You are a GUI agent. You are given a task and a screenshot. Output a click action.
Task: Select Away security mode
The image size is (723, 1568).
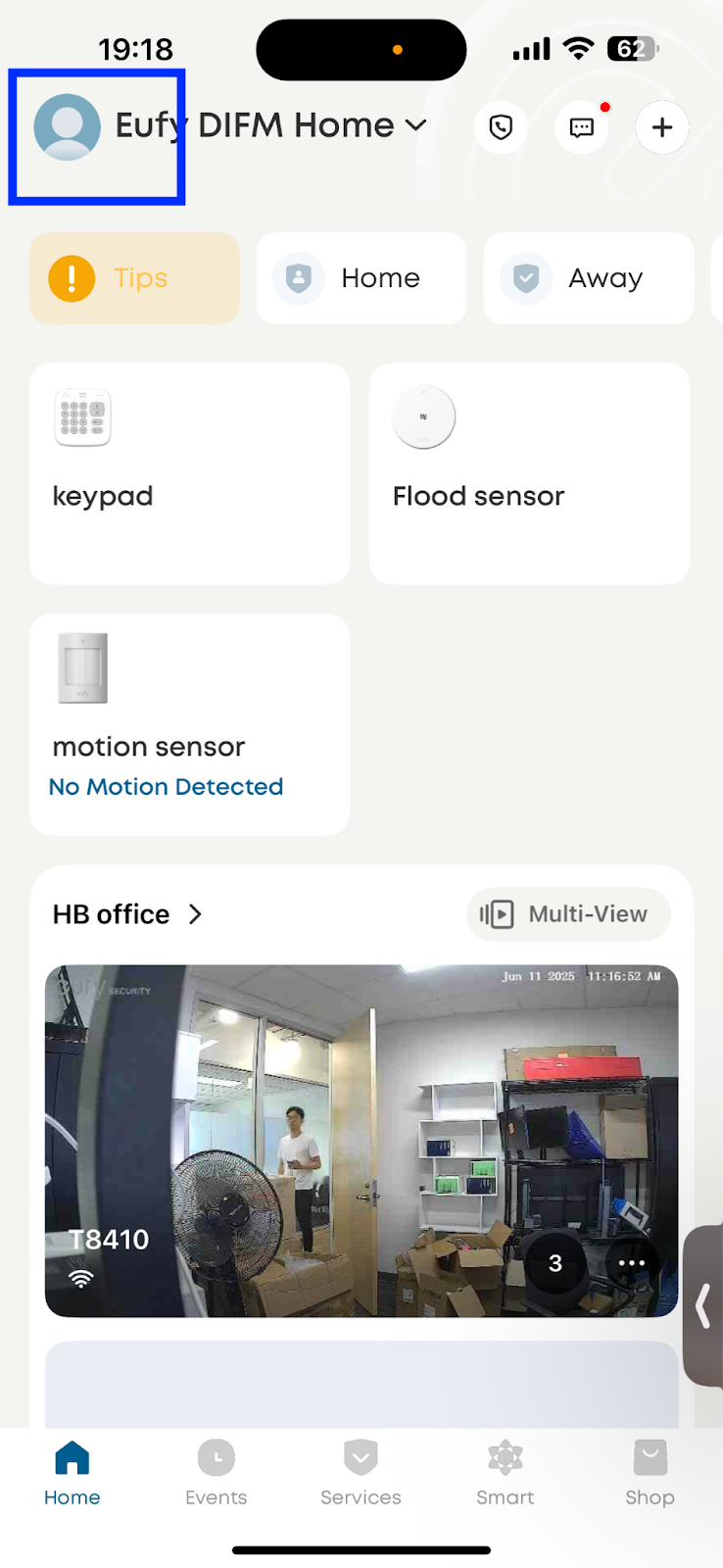pos(588,278)
